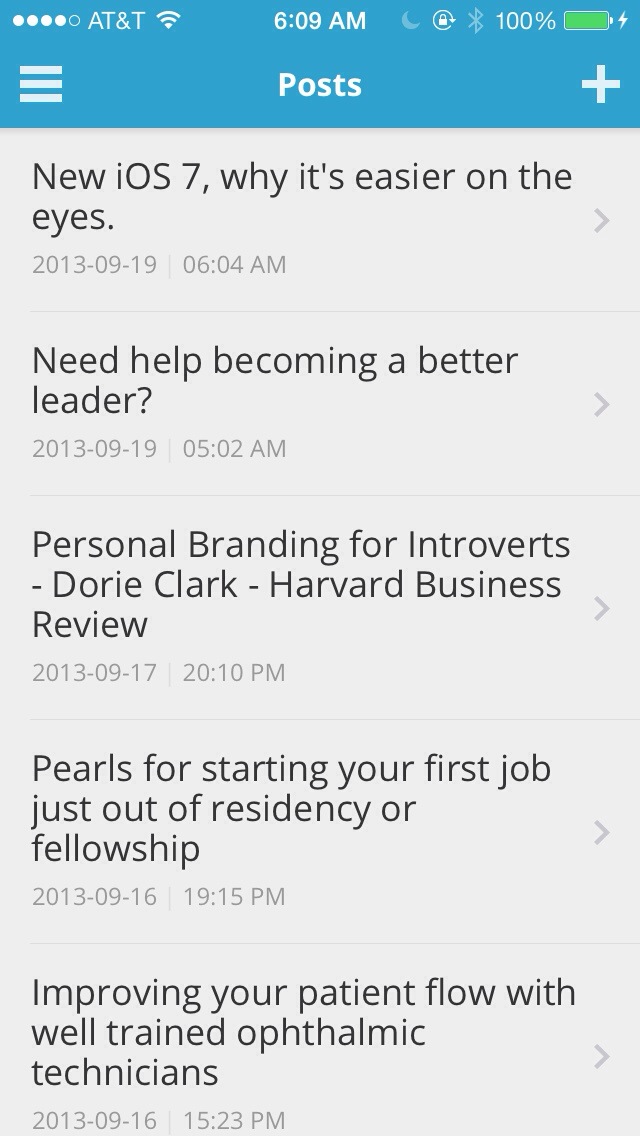The image size is (640, 1136).
Task: Open the hamburger drawer menu
Action: (41, 85)
